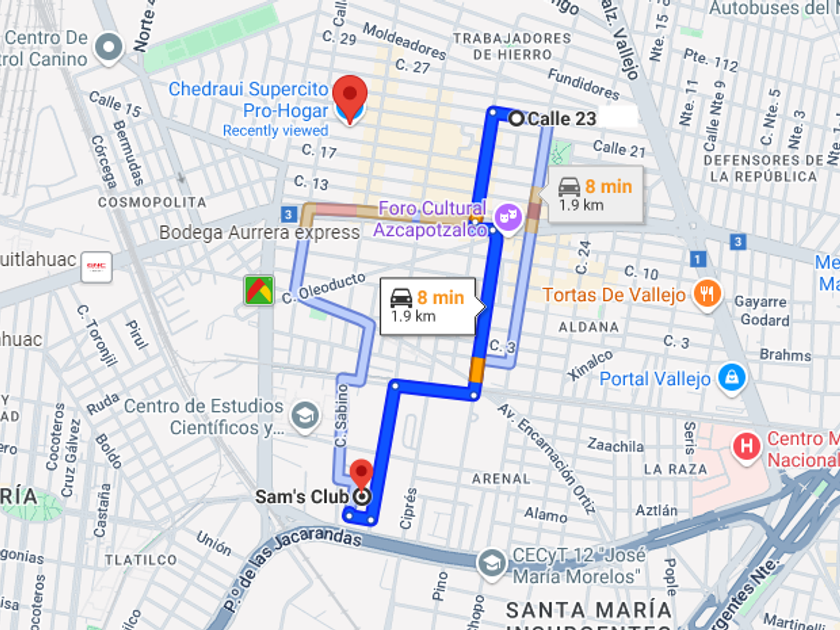
Task: Tap the CECyT 12 José María Morelos pin
Action: point(492,565)
